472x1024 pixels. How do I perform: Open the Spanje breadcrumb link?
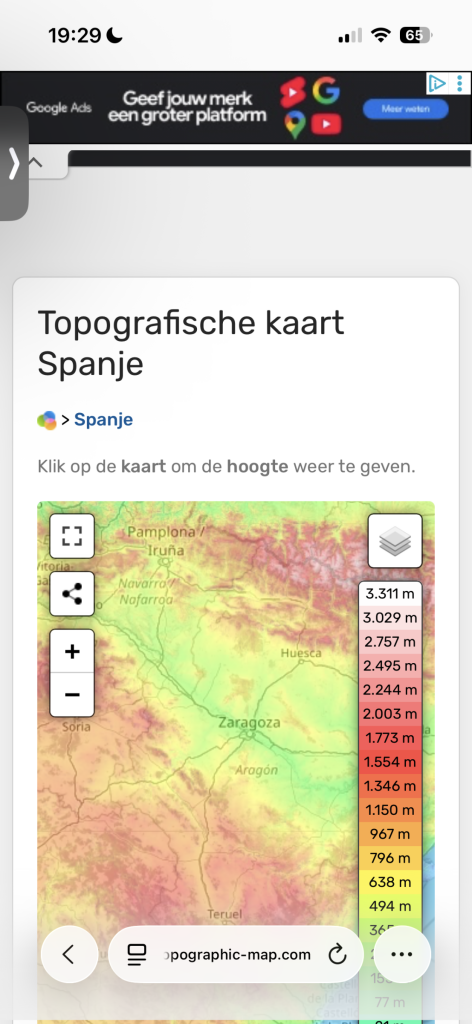pyautogui.click(x=103, y=419)
